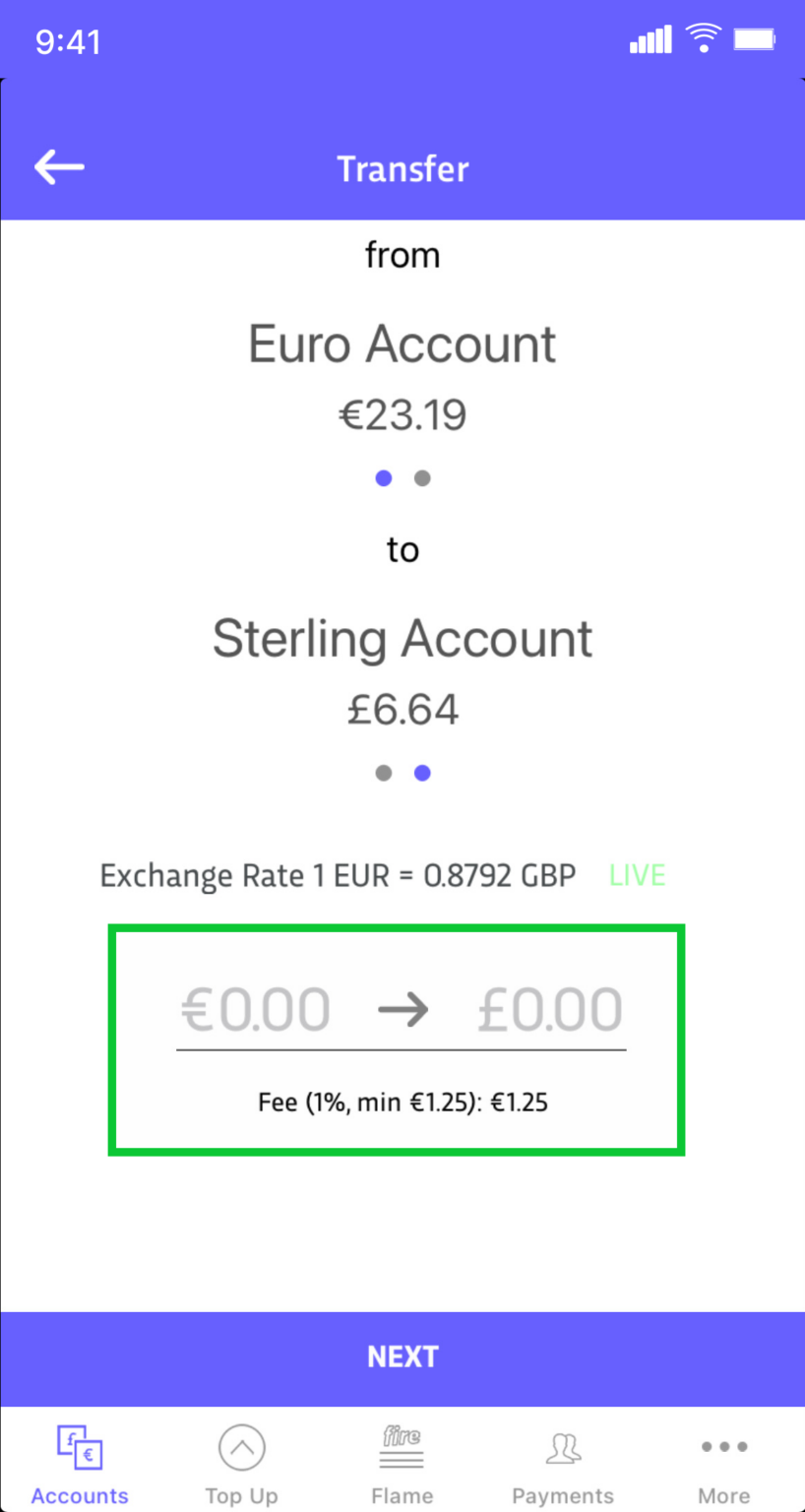The height and width of the screenshot is (1512, 805).
Task: Continue with the NEXT button
Action: [x=402, y=1356]
